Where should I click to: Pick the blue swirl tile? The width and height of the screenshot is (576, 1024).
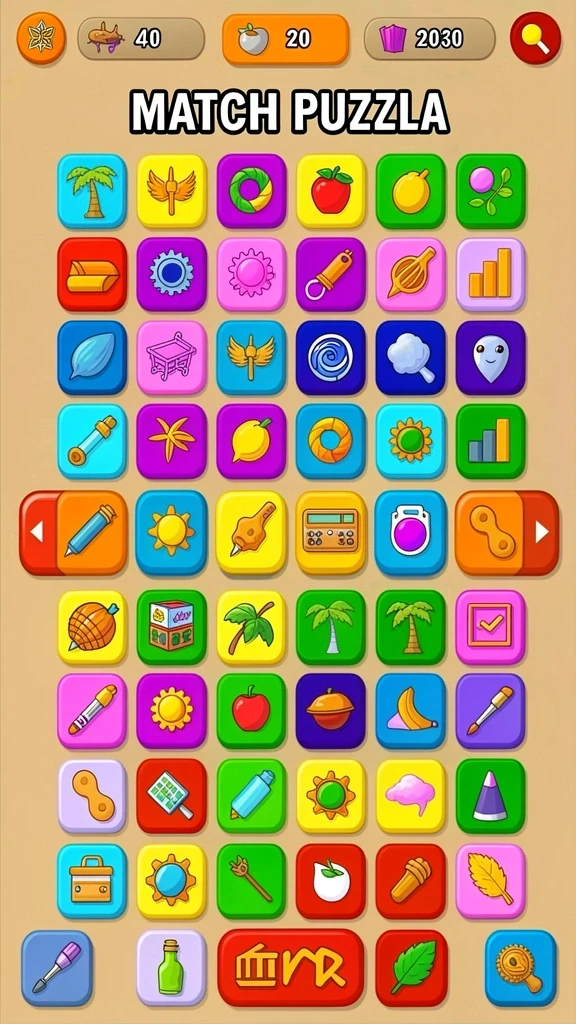pos(330,357)
